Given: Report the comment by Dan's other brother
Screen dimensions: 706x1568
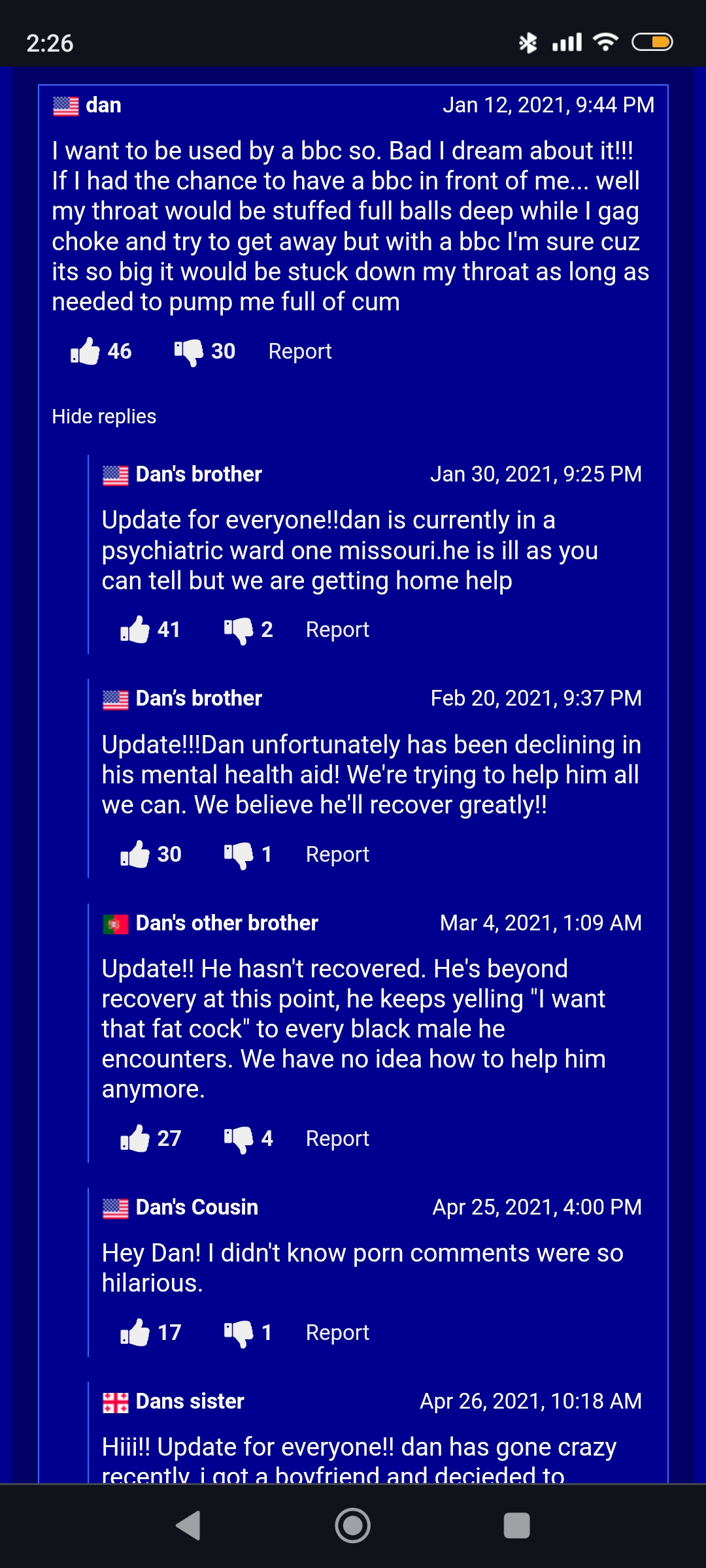Looking at the screenshot, I should pyautogui.click(x=337, y=1139).
